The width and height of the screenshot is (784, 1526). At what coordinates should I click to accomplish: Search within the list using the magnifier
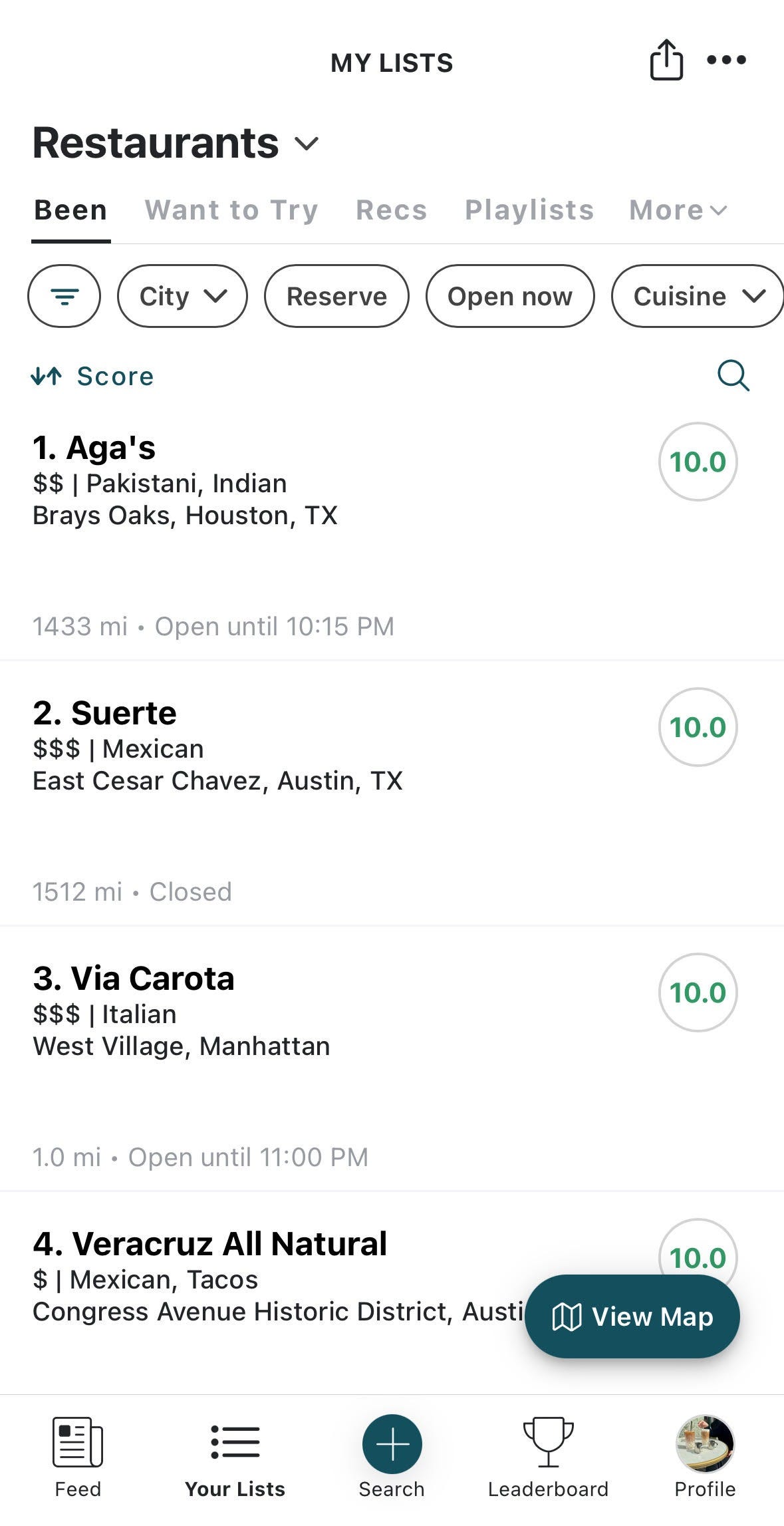point(733,376)
